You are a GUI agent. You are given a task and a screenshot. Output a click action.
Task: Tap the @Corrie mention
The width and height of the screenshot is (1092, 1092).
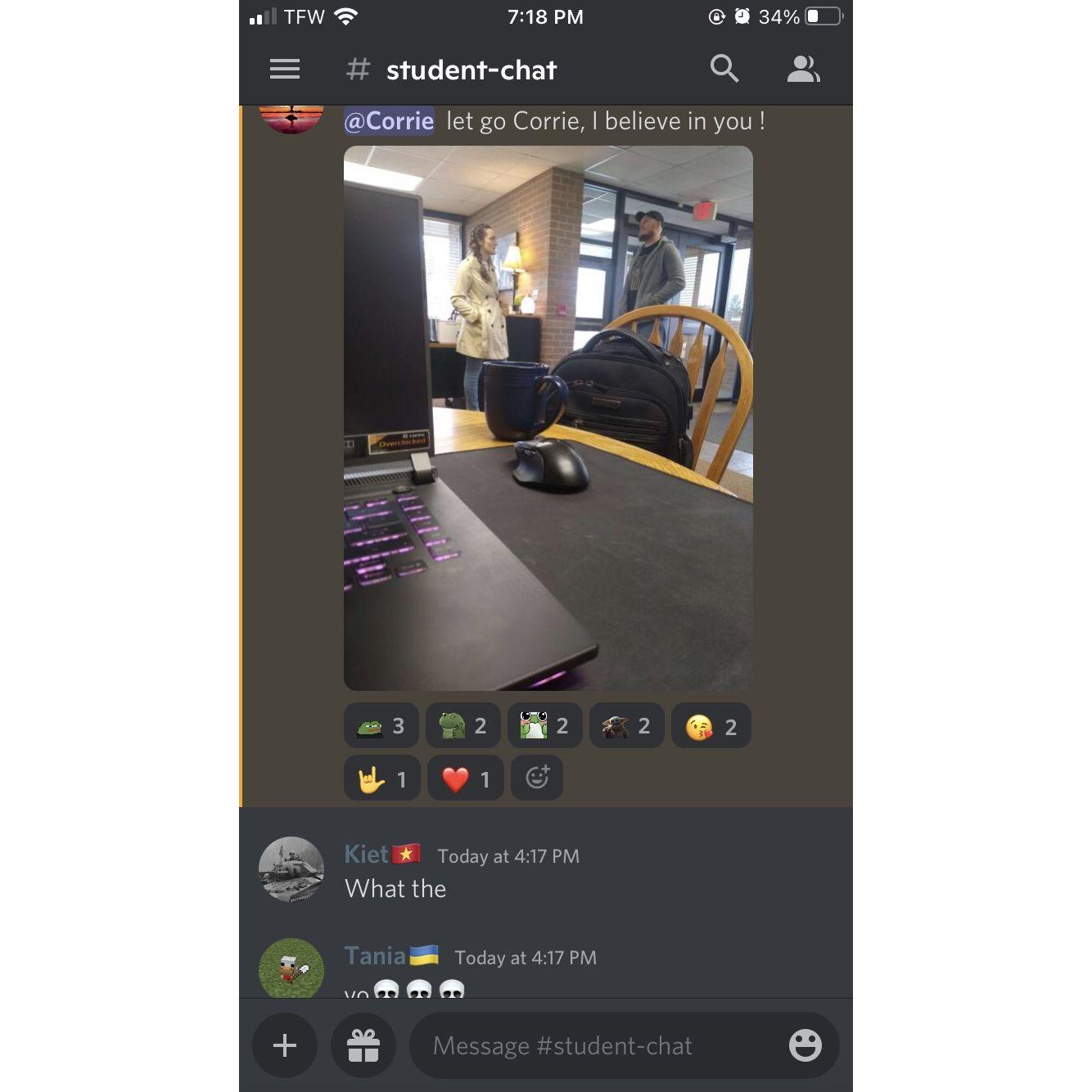click(389, 121)
